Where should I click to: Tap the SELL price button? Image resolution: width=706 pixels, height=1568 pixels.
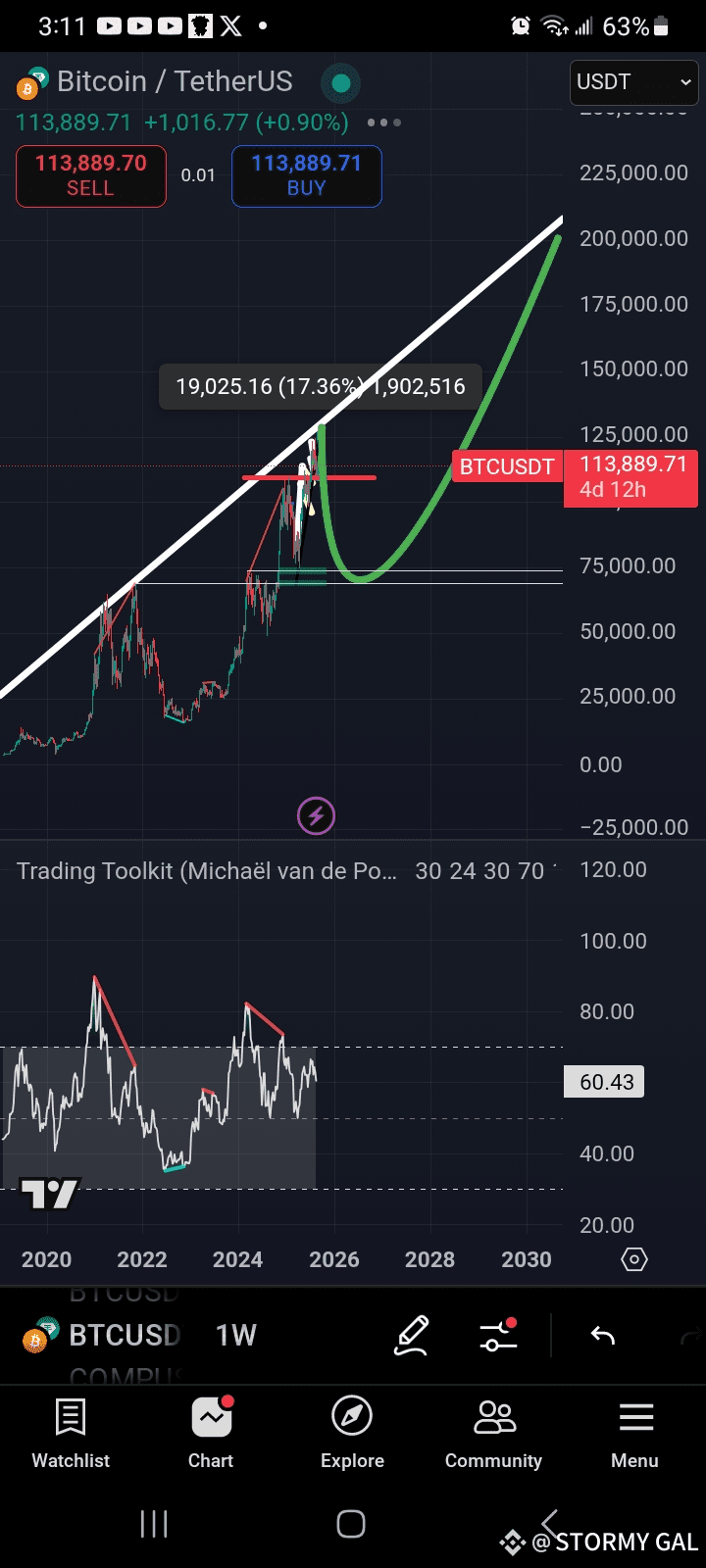[x=91, y=176]
